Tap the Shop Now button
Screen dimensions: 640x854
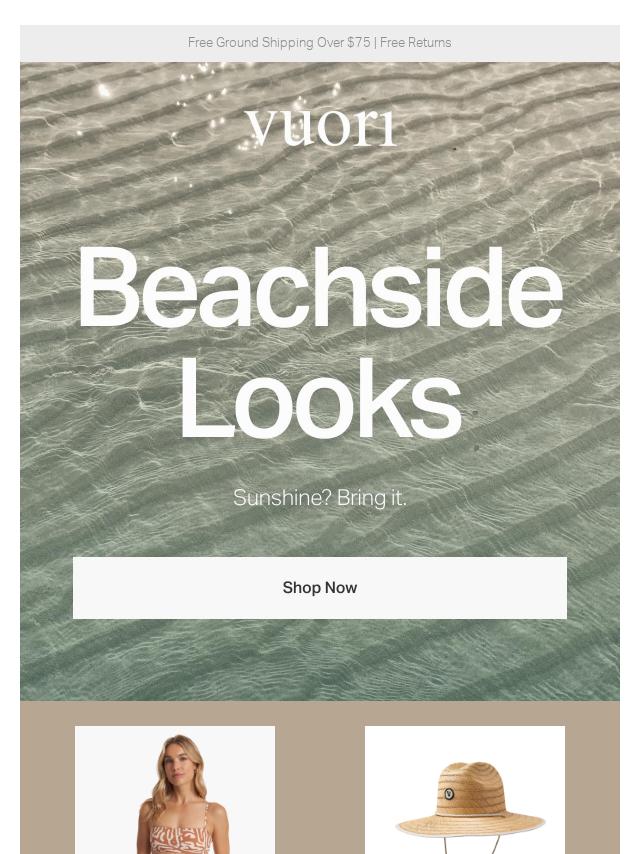click(x=319, y=588)
